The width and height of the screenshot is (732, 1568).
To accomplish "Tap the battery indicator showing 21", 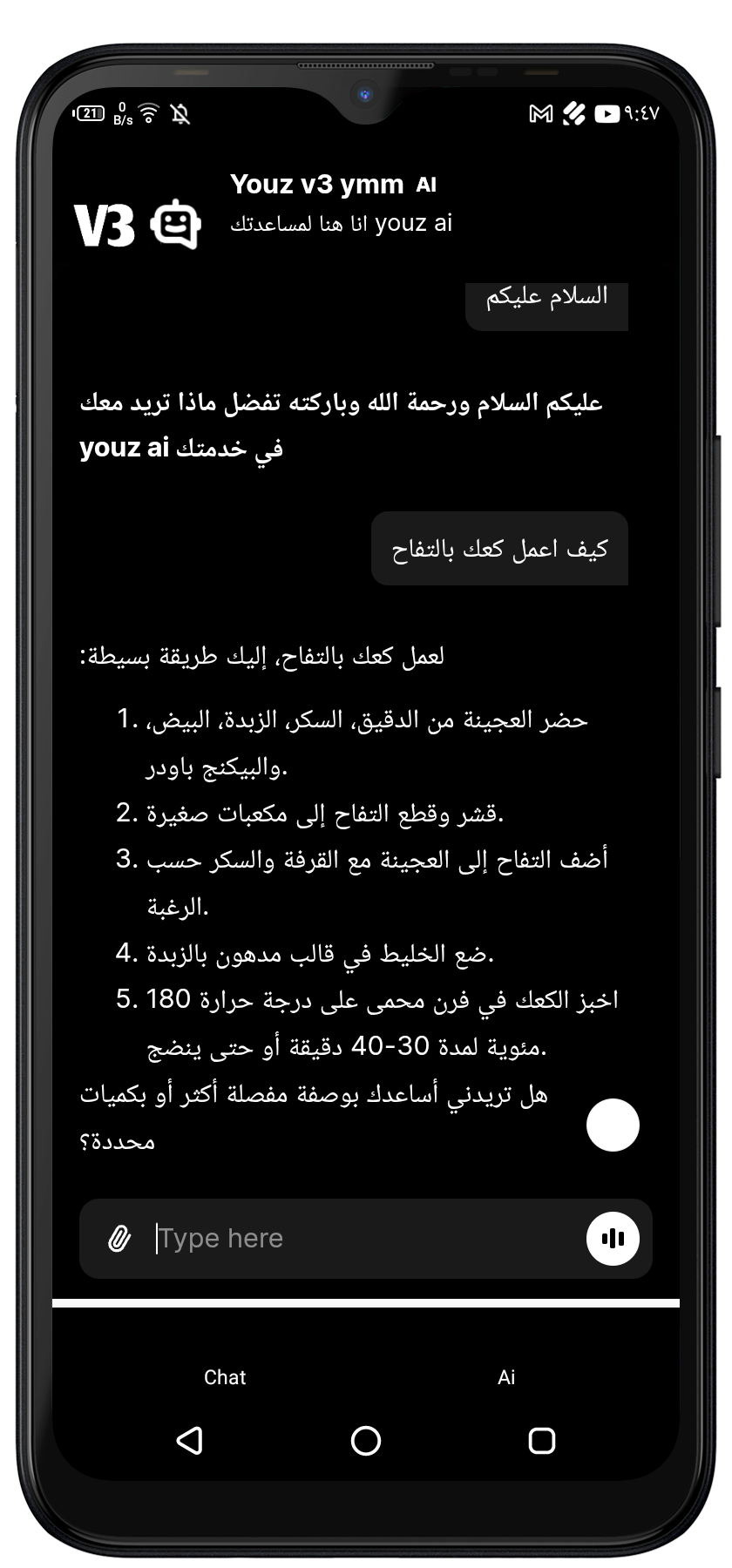I will coord(89,112).
